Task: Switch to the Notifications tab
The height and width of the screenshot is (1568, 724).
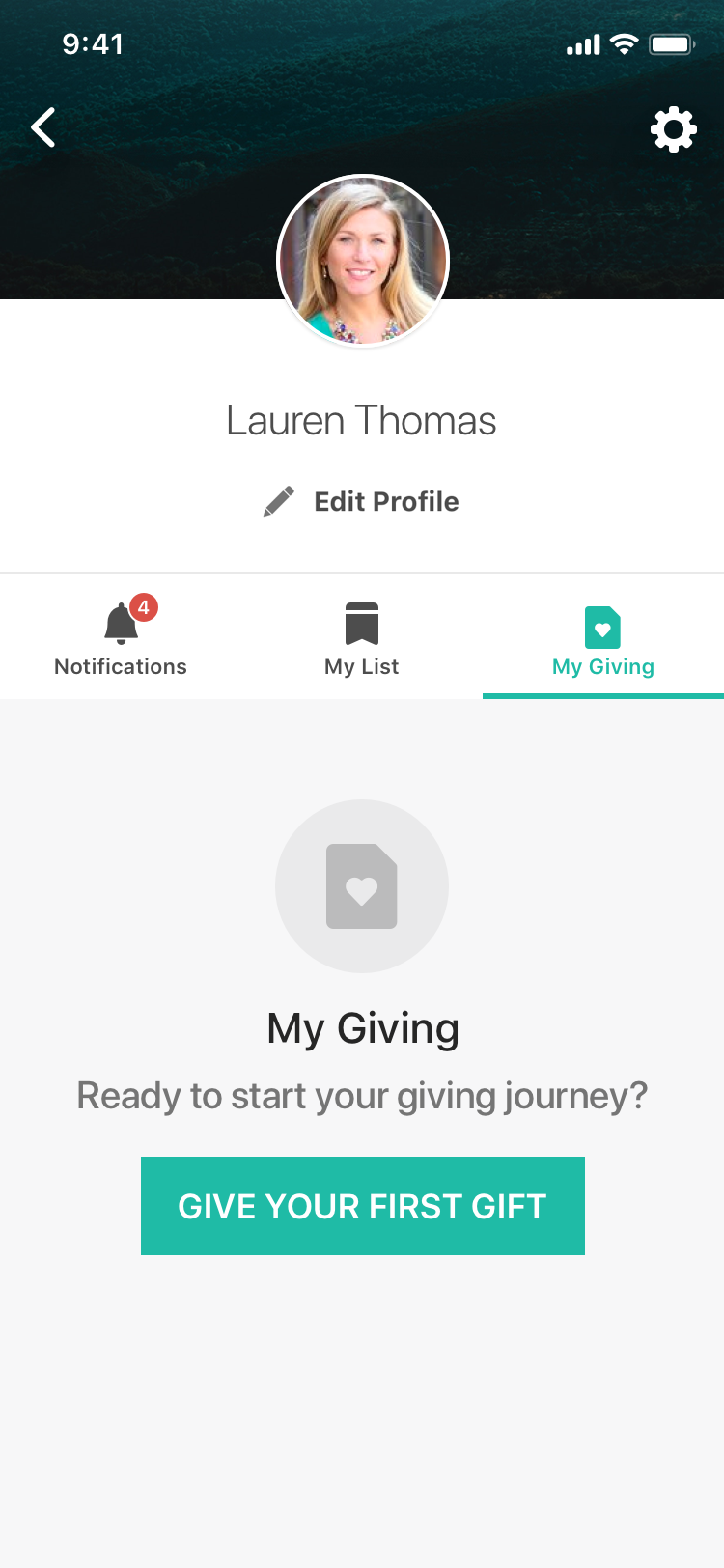Action: pos(120,637)
